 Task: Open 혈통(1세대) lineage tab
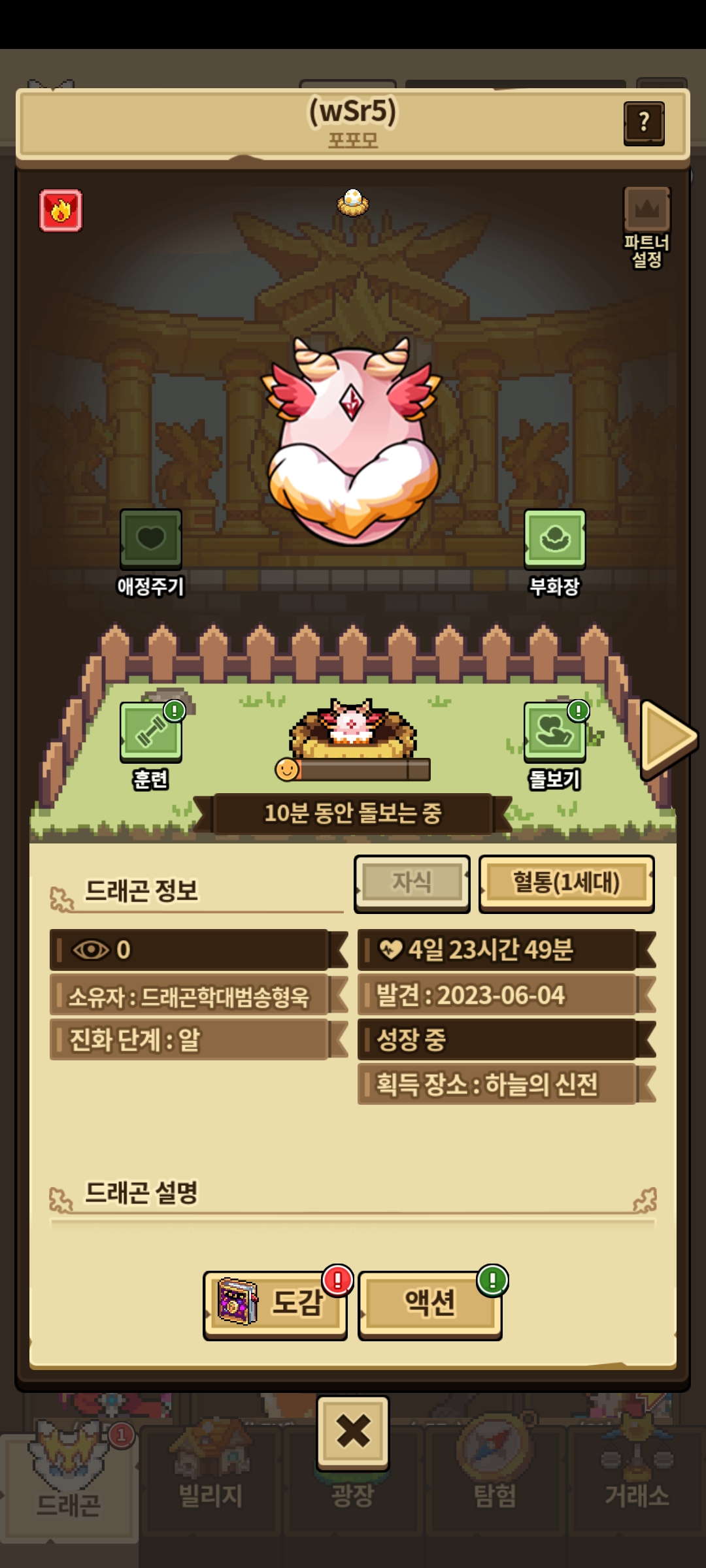tap(566, 883)
